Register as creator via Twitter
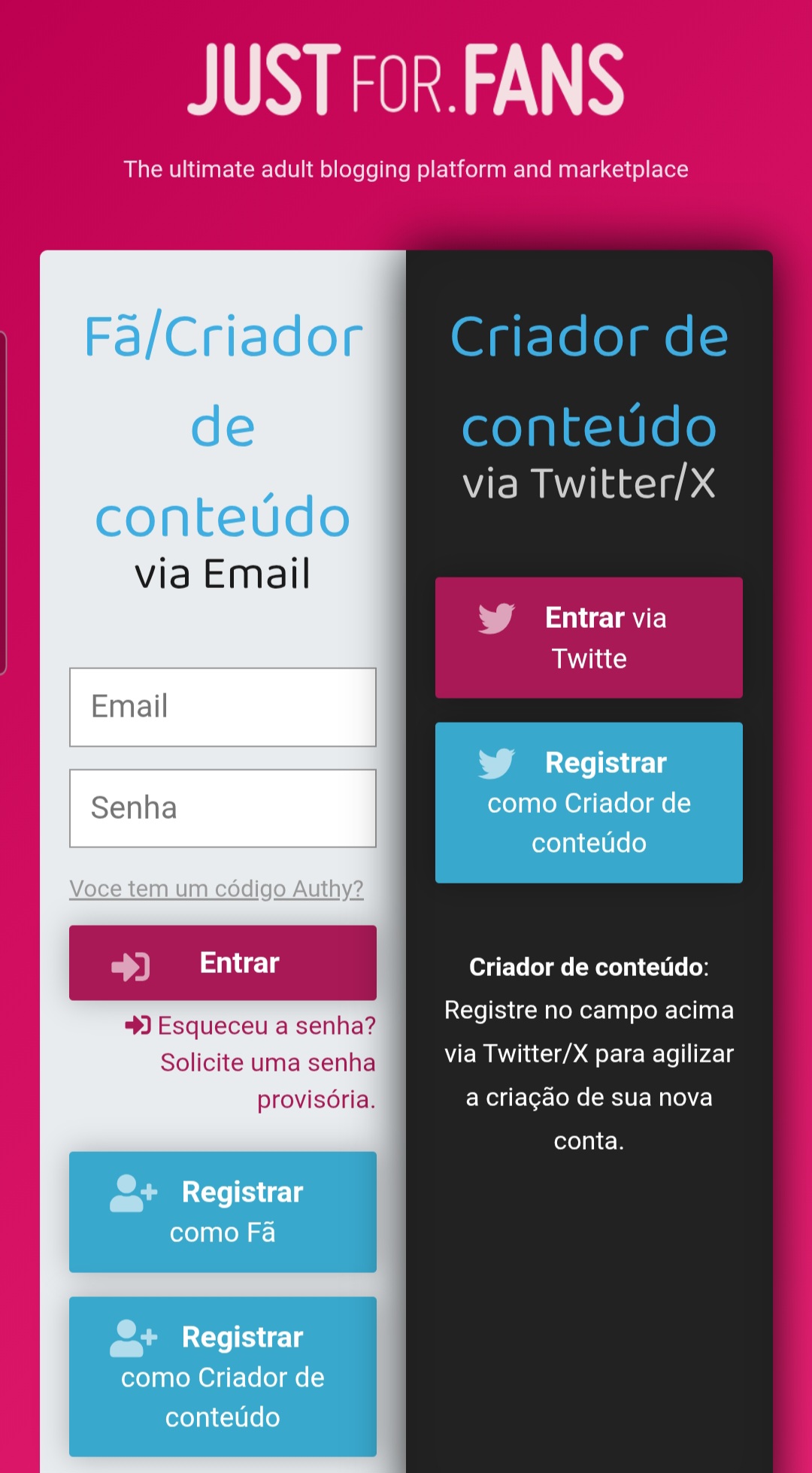Screen dimensions: 812x1473 pyautogui.click(x=589, y=803)
